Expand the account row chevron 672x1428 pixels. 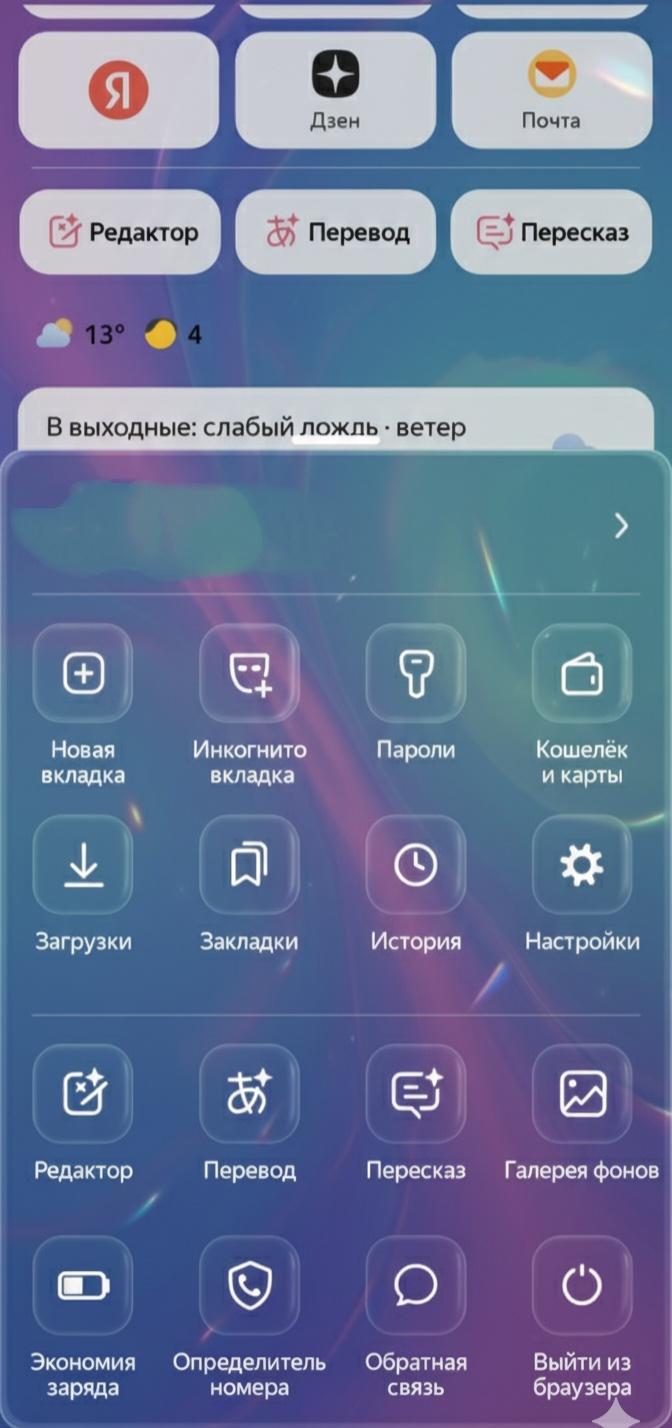[x=621, y=526]
